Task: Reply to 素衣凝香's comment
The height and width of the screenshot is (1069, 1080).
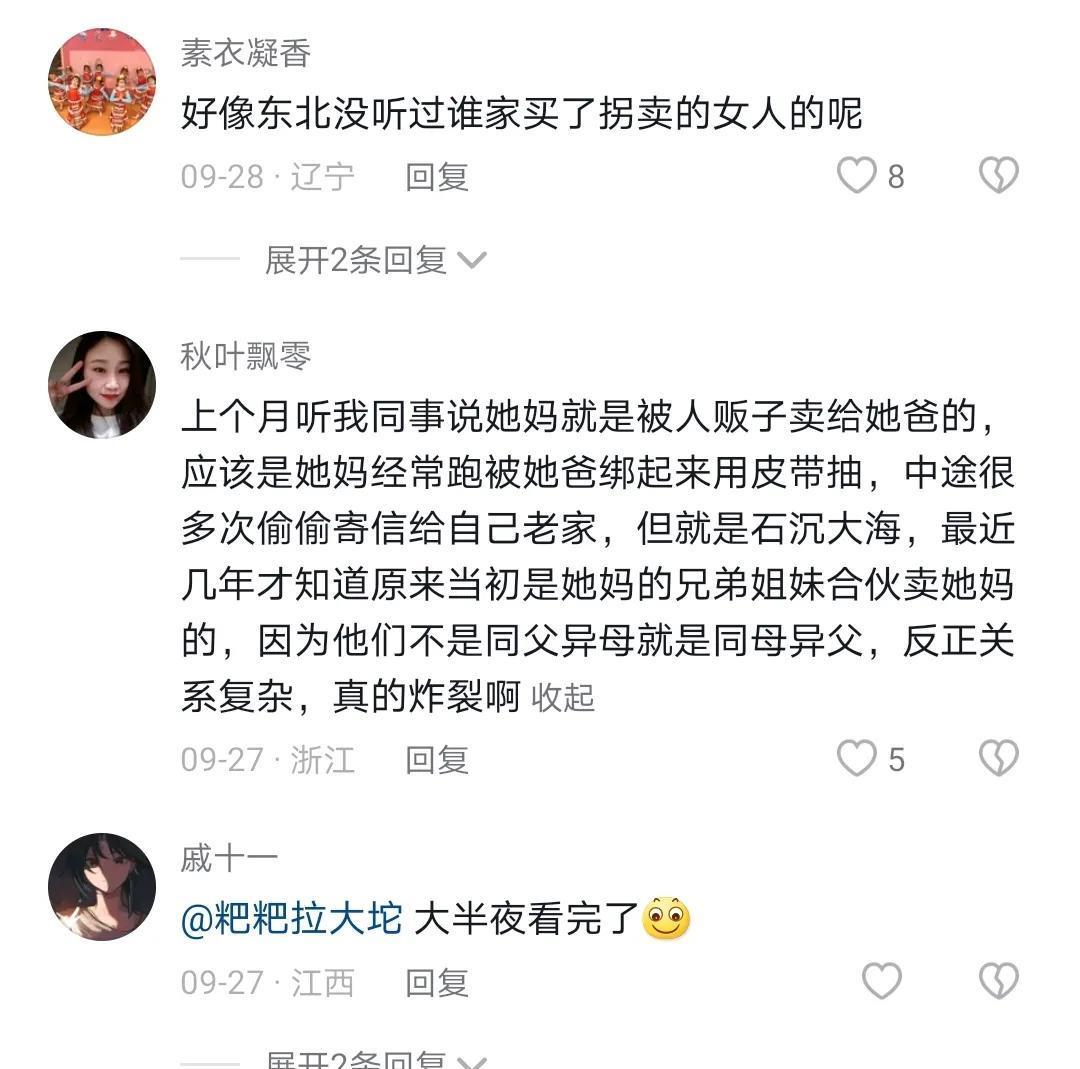Action: coord(437,177)
